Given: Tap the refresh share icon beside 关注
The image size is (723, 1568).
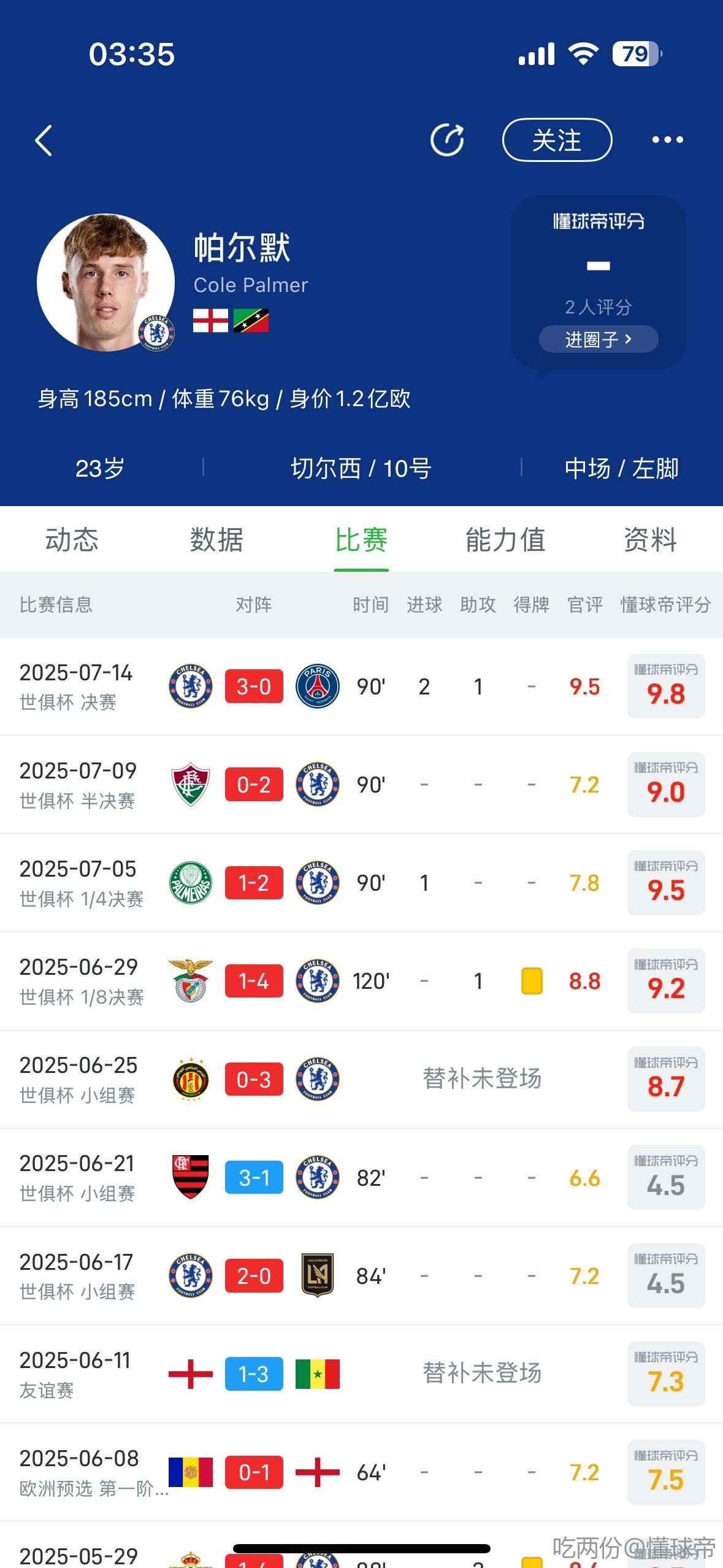Looking at the screenshot, I should coord(448,140).
